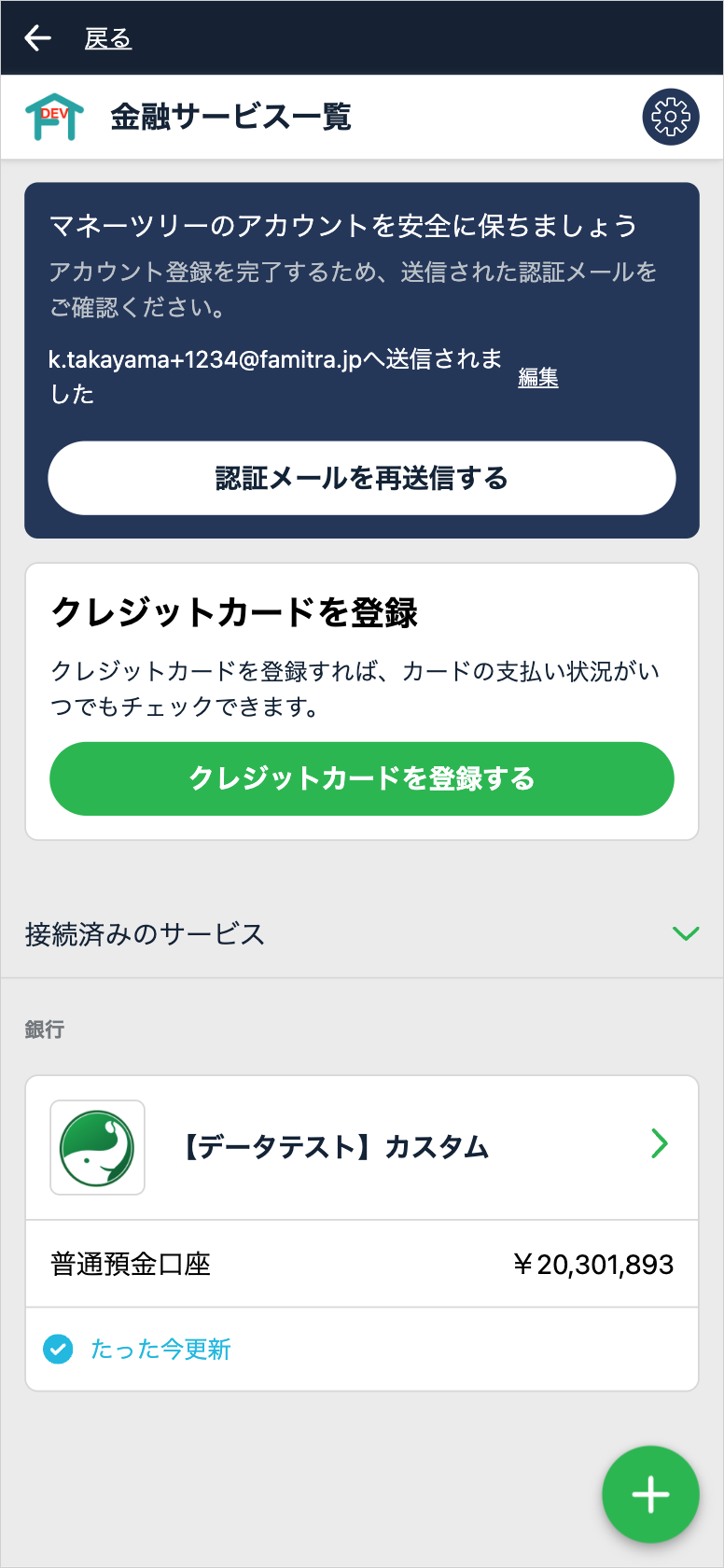
Task: Go back with the 戻る arrow
Action: (x=38, y=38)
